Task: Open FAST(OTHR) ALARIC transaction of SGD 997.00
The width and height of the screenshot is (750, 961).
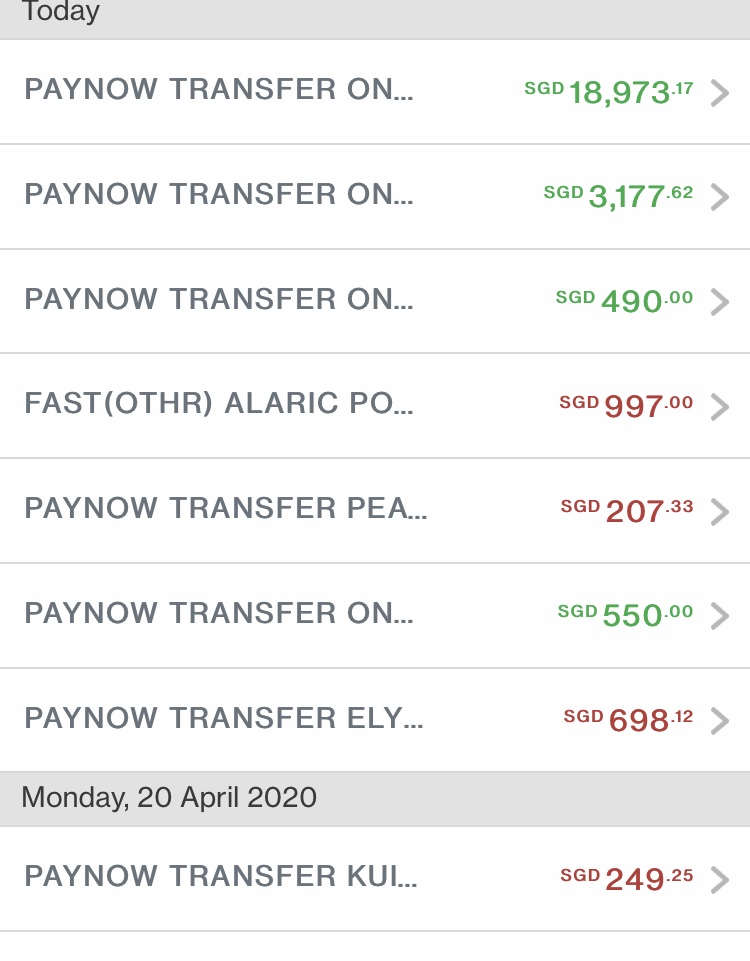Action: coord(375,406)
